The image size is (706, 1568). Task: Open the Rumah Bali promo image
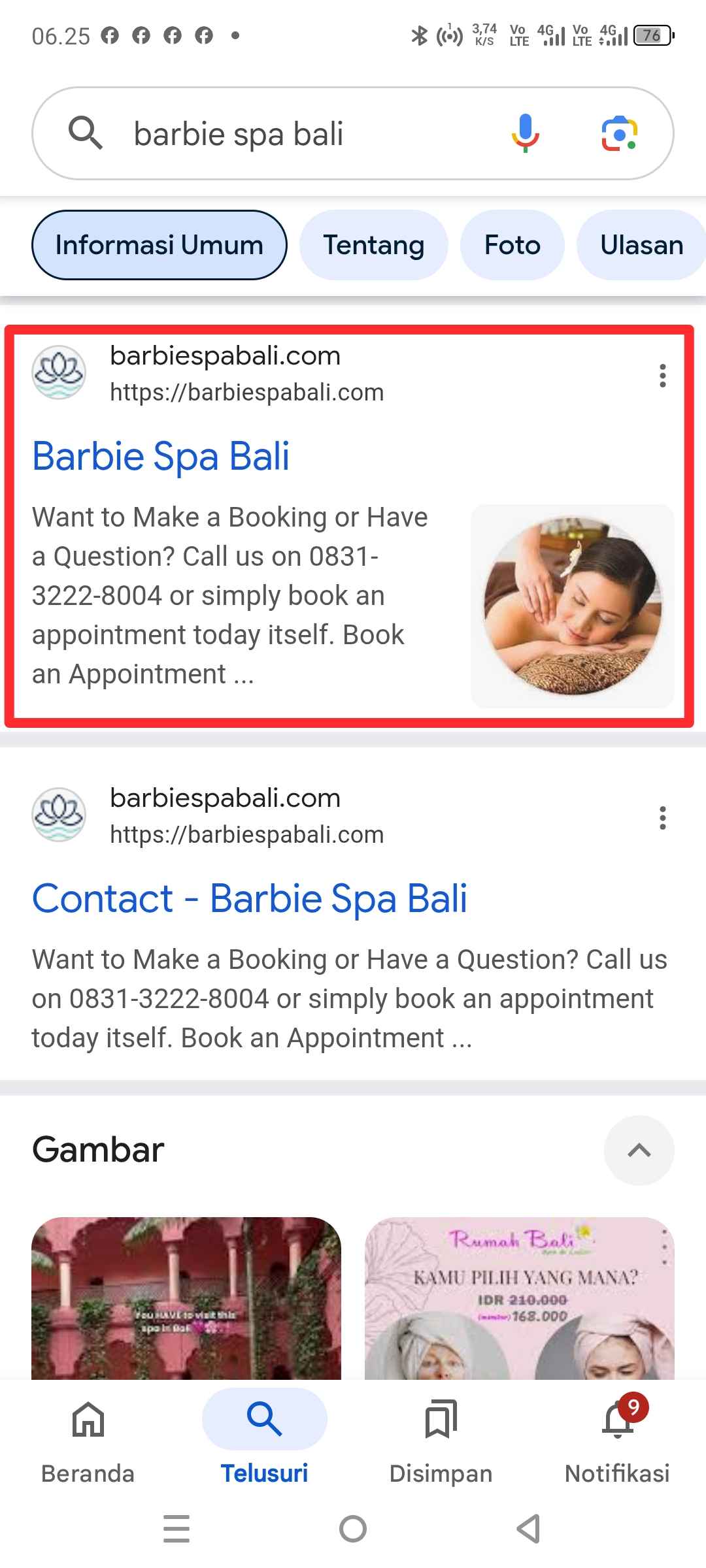click(519, 1297)
